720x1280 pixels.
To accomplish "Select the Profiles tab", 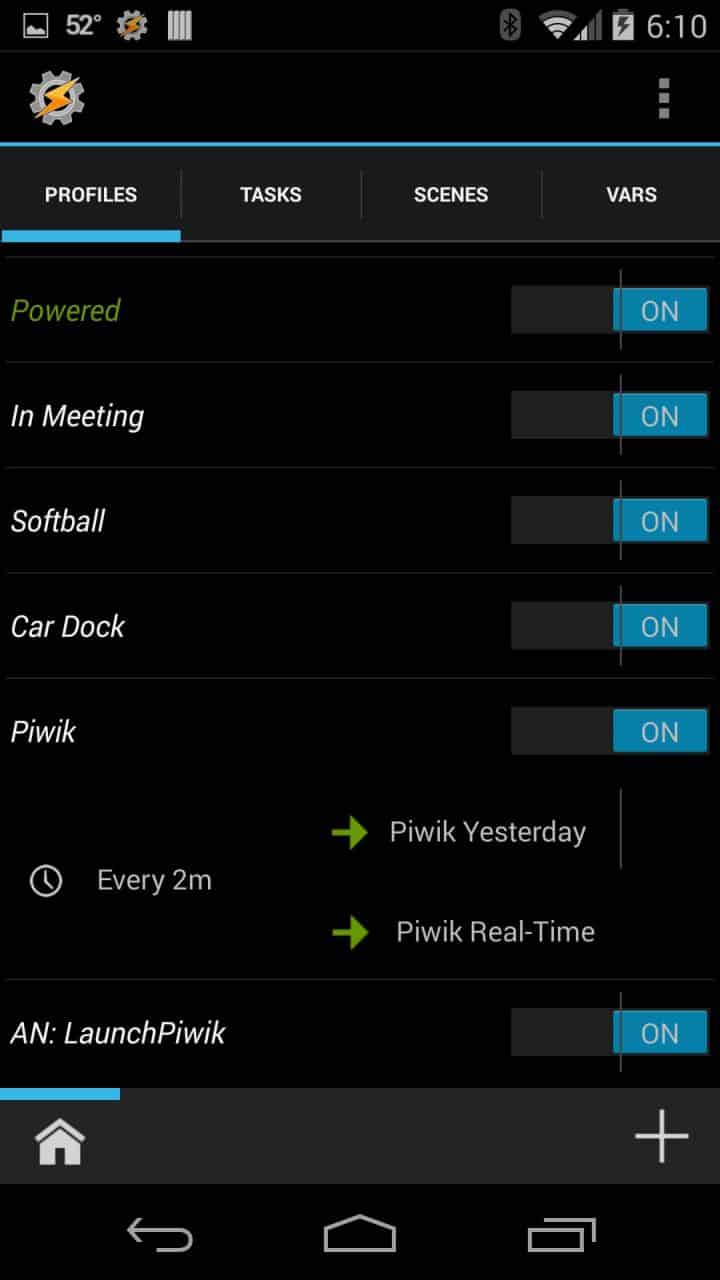I will tap(91, 194).
